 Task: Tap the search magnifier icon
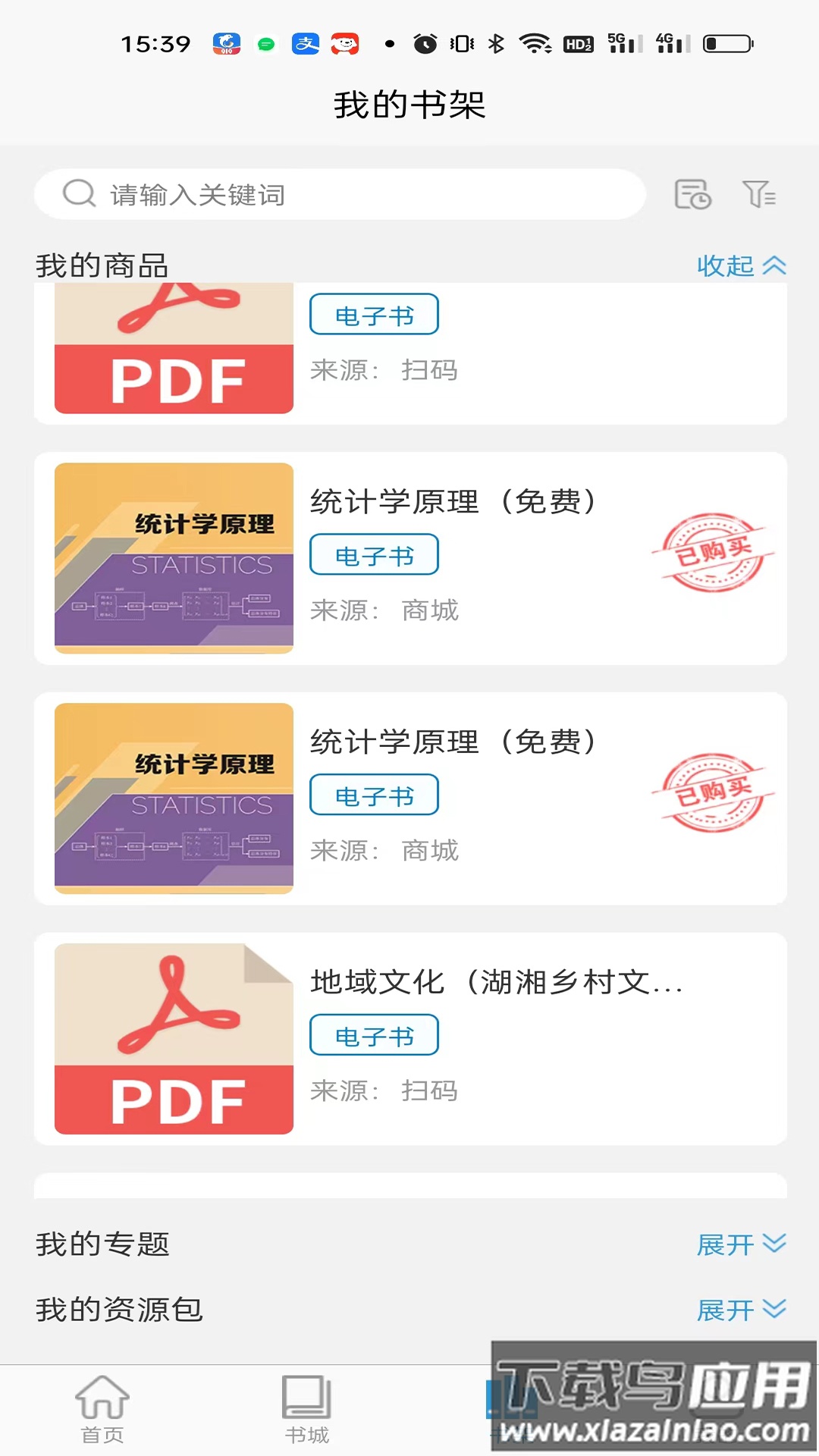(78, 193)
